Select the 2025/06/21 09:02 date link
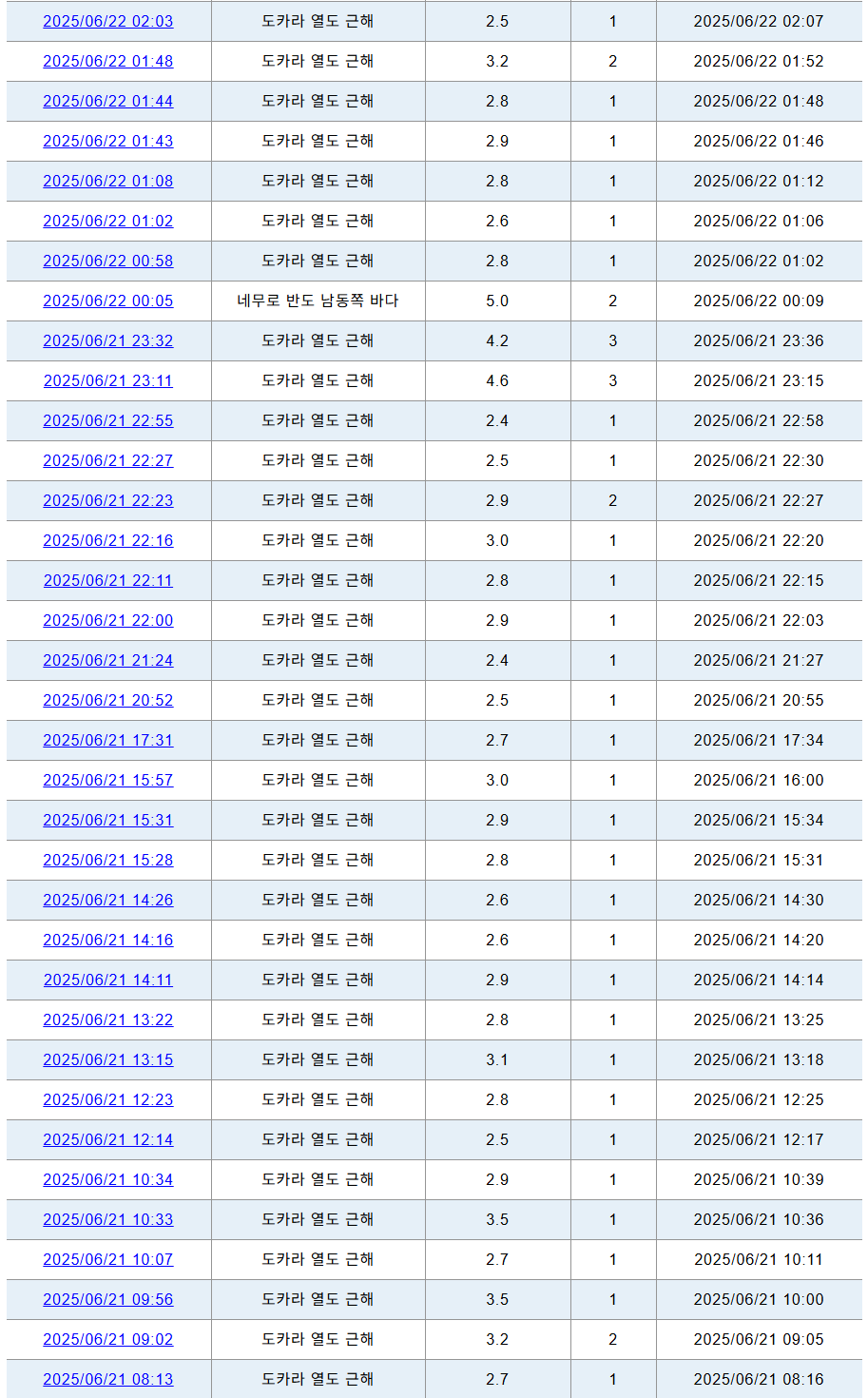The image size is (868, 1398). 108,1339
